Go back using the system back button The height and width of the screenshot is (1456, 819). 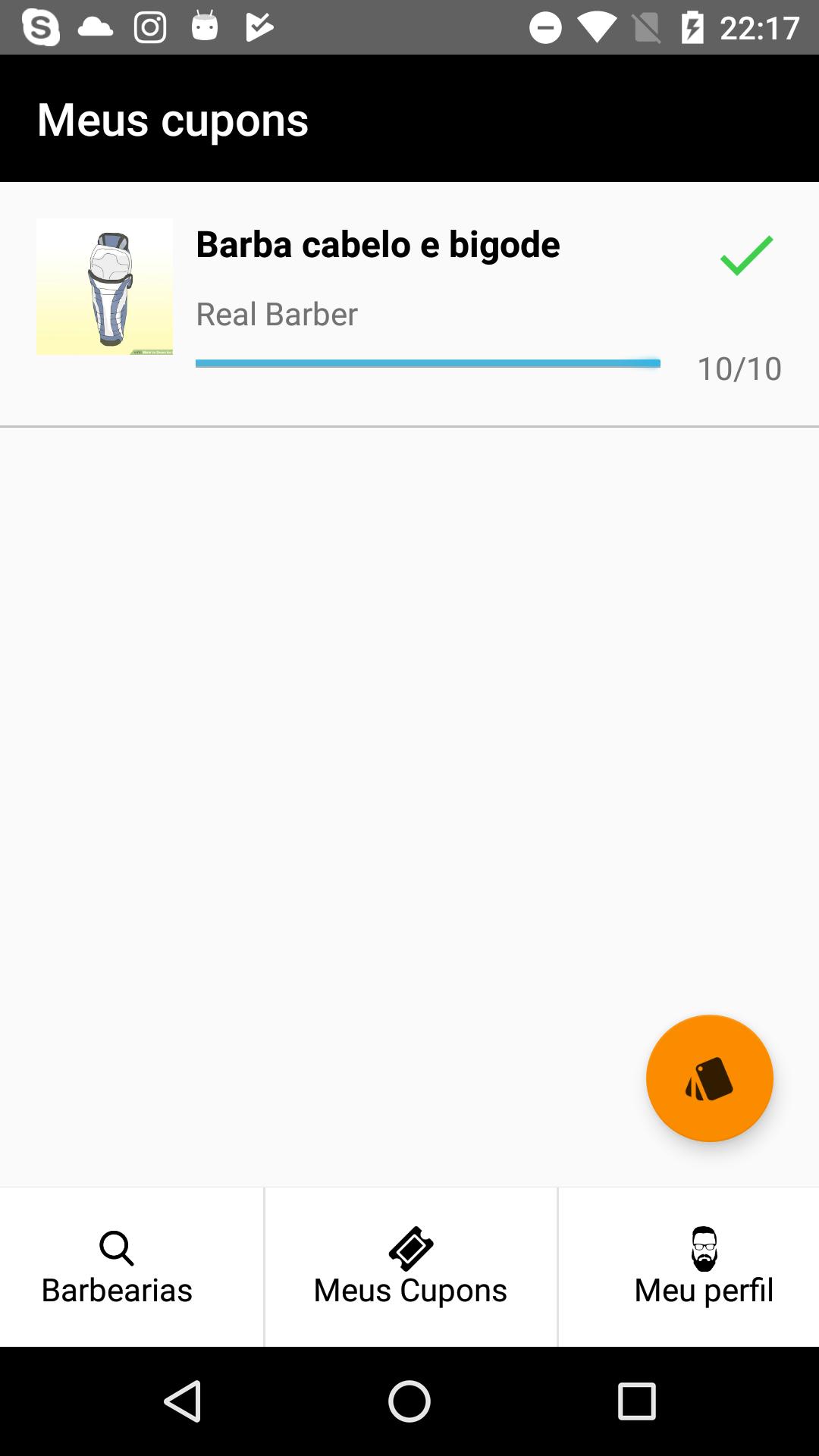click(x=183, y=1401)
